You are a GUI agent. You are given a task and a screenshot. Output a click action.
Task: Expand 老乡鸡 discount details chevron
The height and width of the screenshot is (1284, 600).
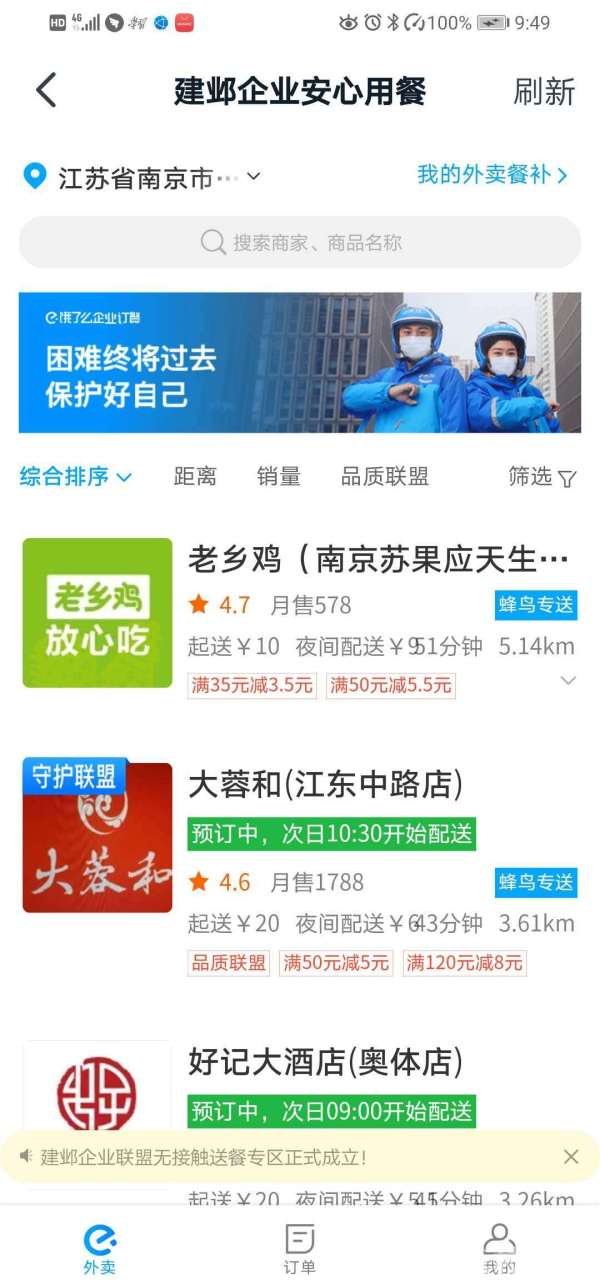(x=568, y=681)
